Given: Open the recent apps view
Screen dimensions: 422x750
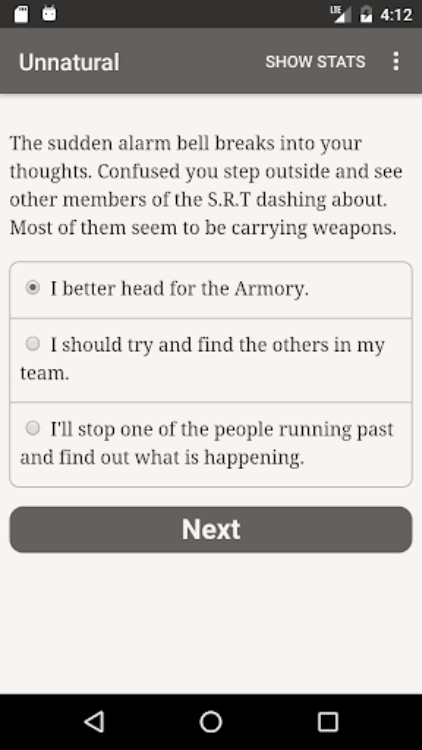Looking at the screenshot, I should pos(328,721).
